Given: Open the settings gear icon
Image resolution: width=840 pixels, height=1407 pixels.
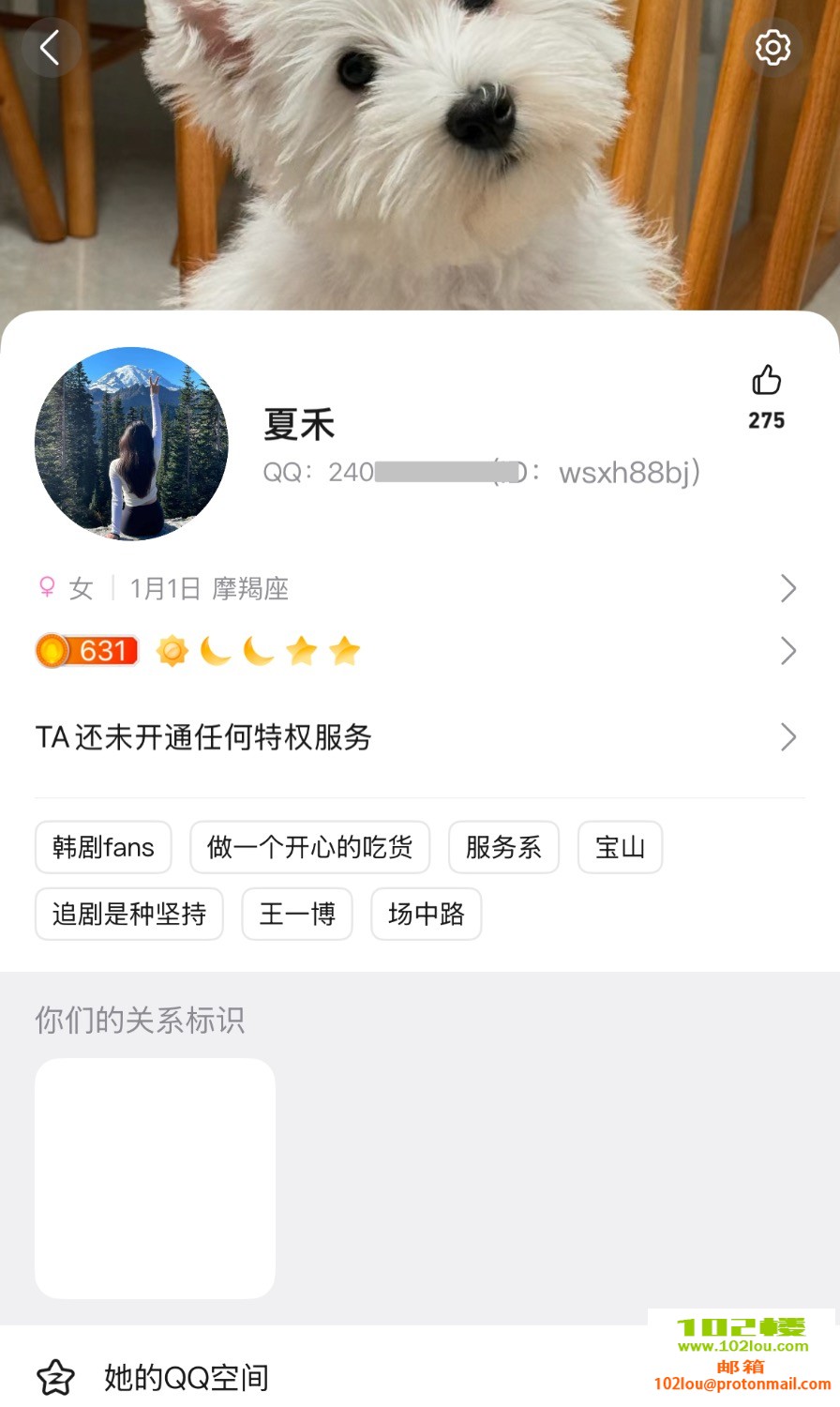Looking at the screenshot, I should (772, 47).
